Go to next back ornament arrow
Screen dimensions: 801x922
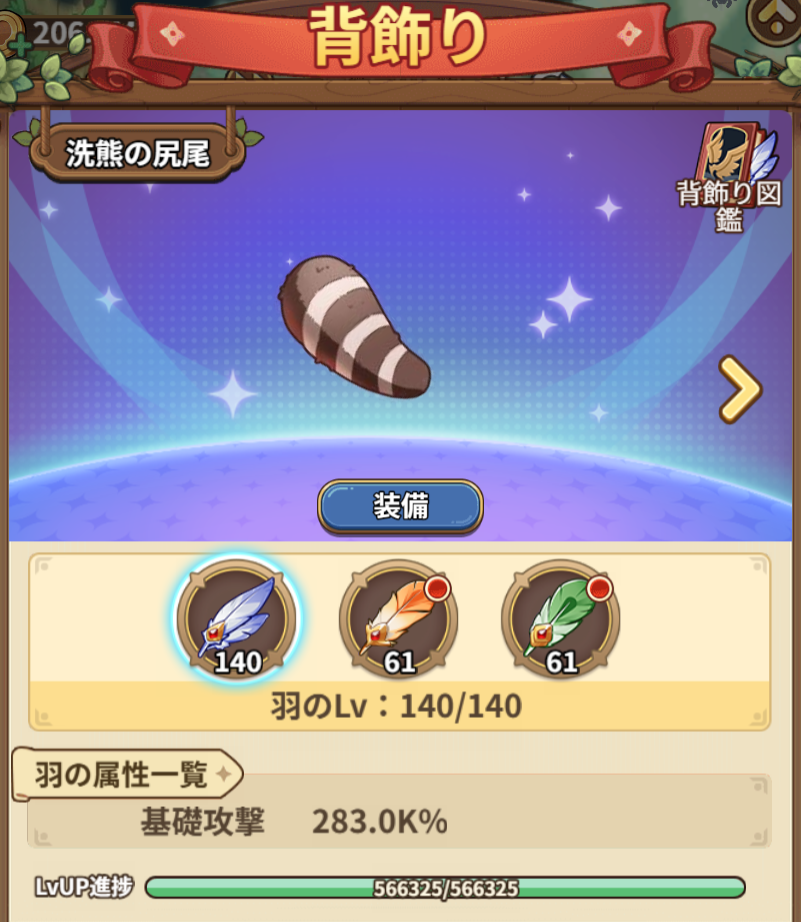click(x=740, y=391)
